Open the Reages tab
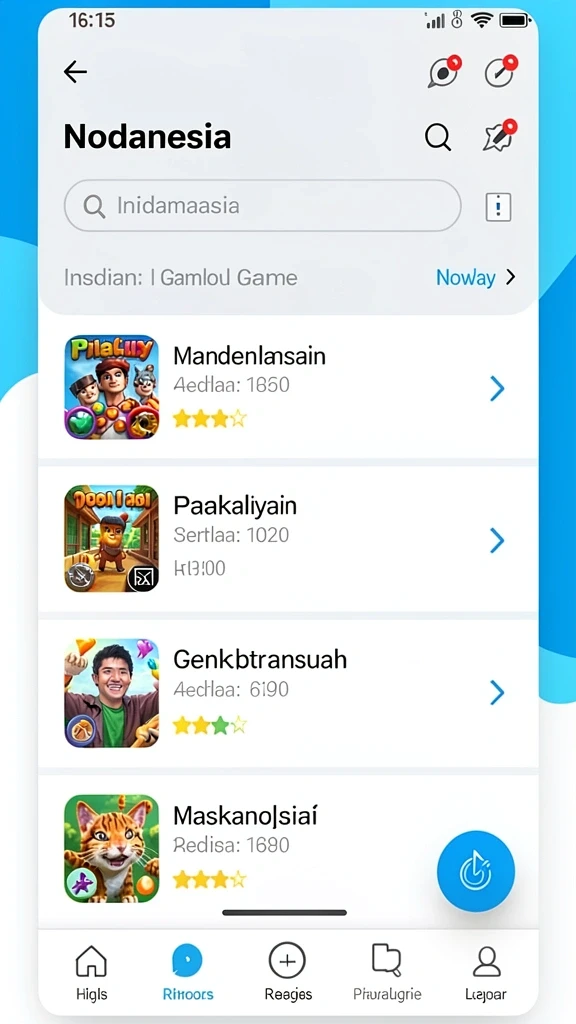The height and width of the screenshot is (1024, 576). pos(288,972)
